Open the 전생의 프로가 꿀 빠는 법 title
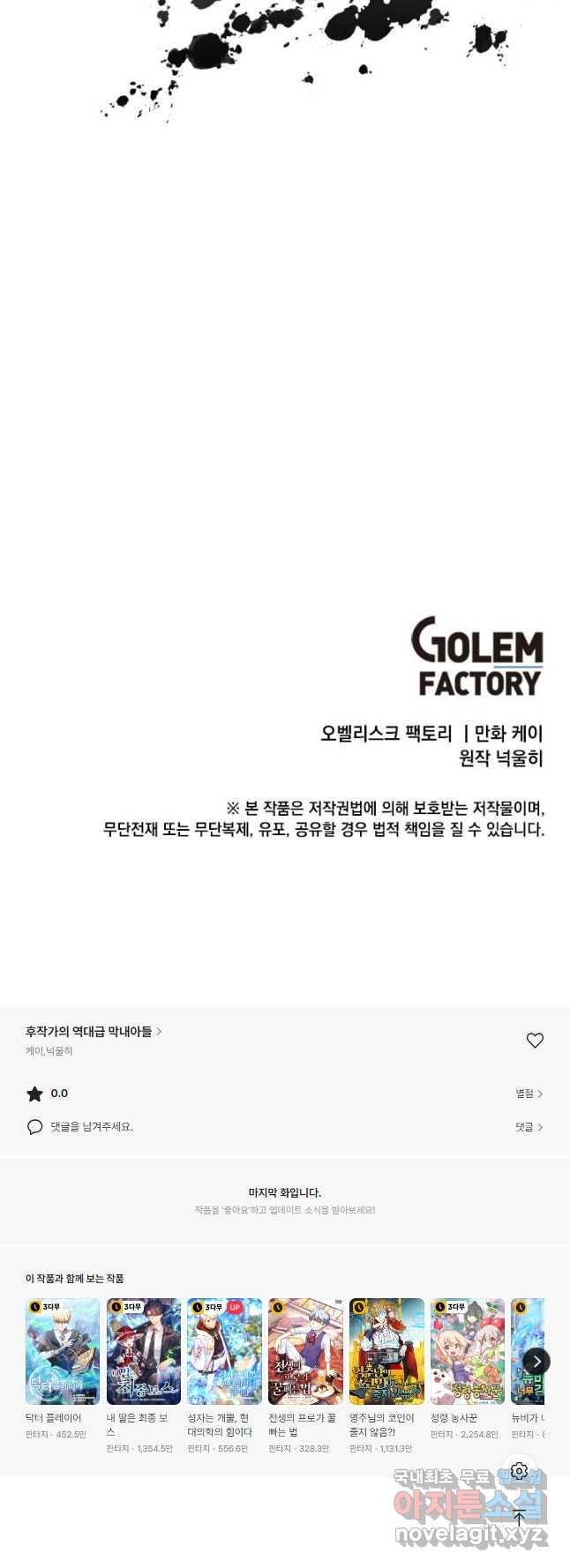The width and height of the screenshot is (570, 1568). 305,1351
